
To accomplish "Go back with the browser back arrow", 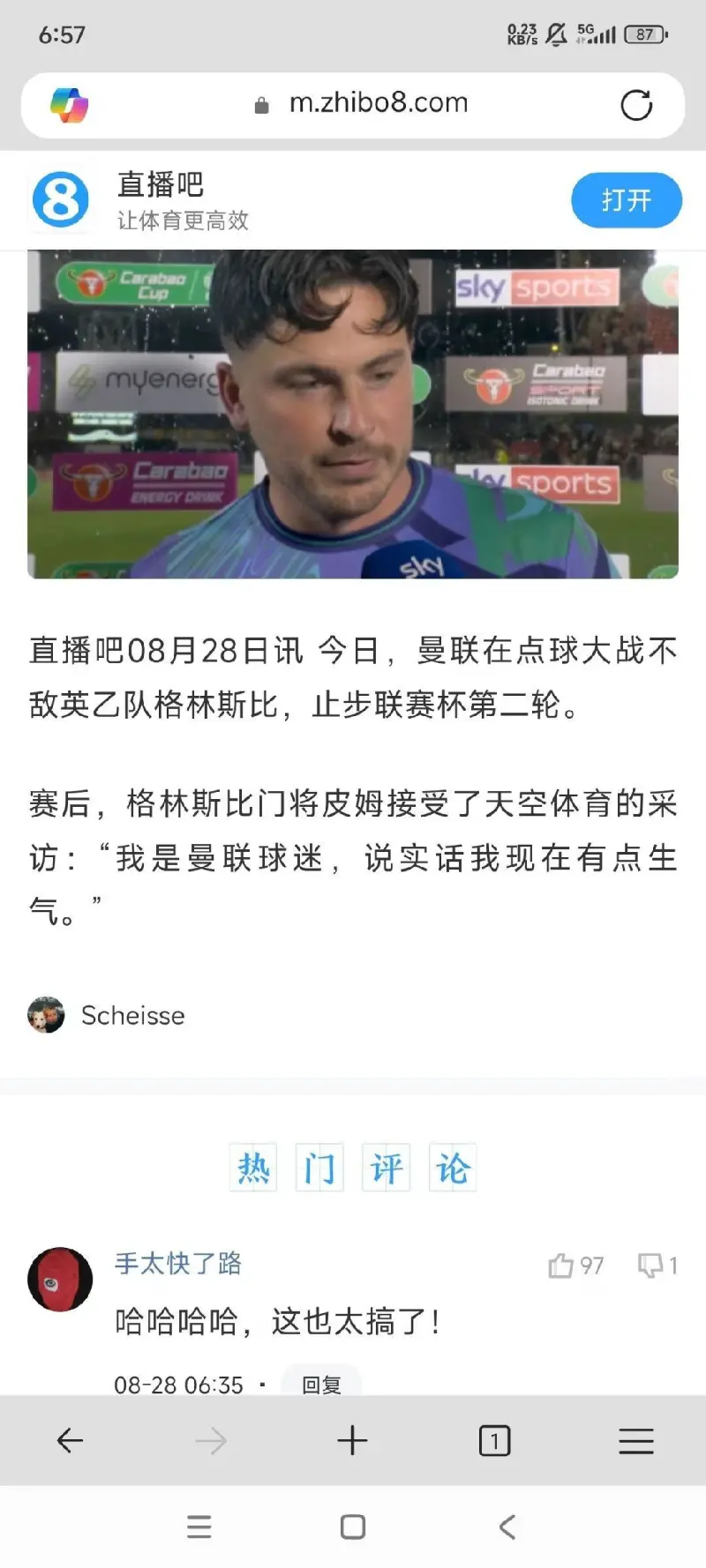I will pos(70,1441).
